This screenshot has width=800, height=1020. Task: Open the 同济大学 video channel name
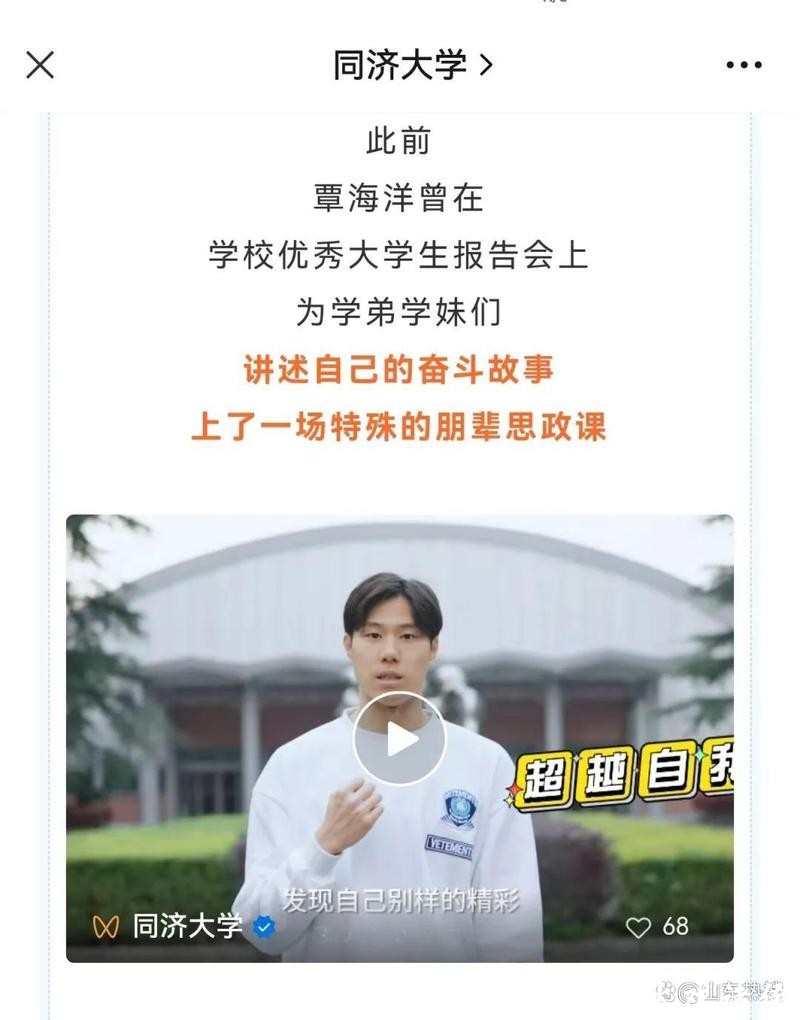pos(187,926)
